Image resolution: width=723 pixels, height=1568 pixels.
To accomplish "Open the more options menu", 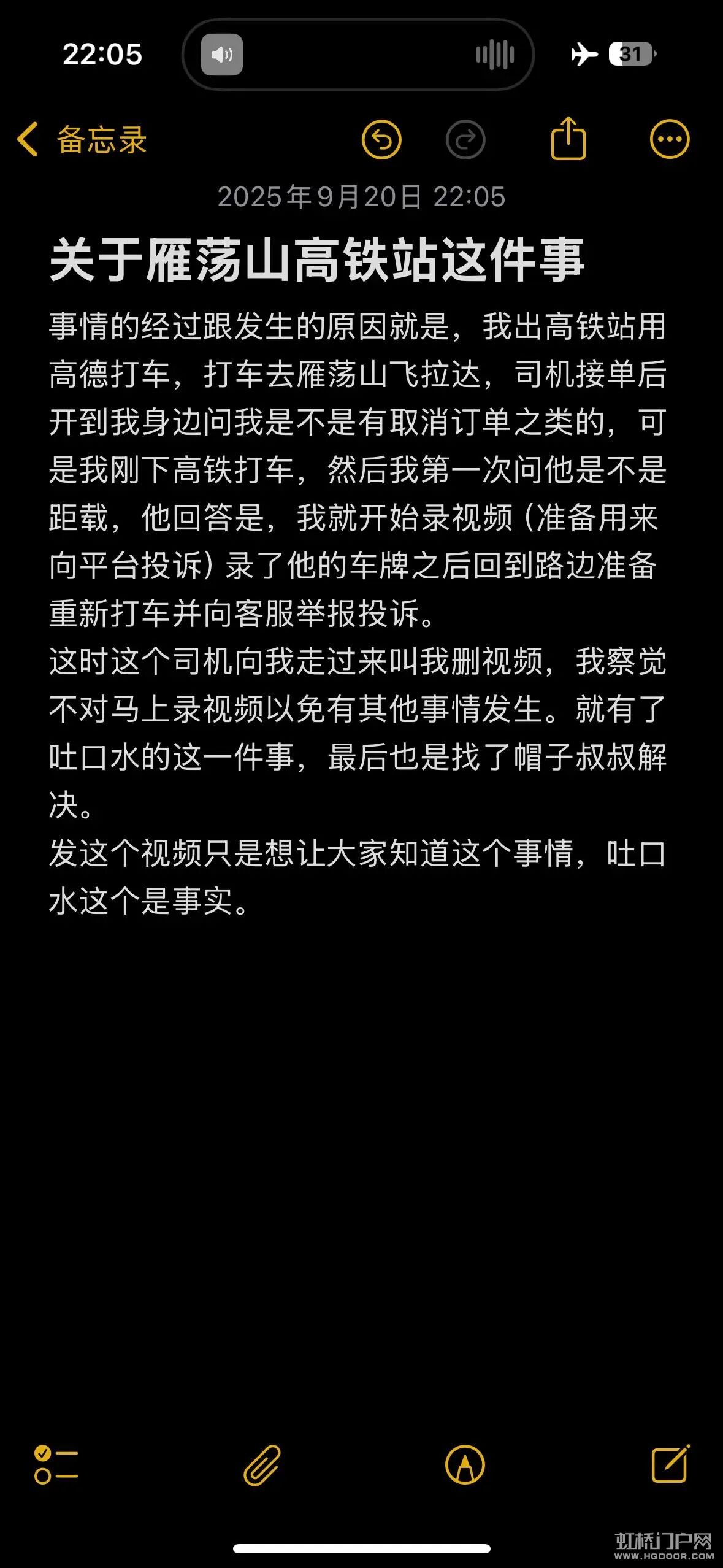I will pyautogui.click(x=669, y=140).
